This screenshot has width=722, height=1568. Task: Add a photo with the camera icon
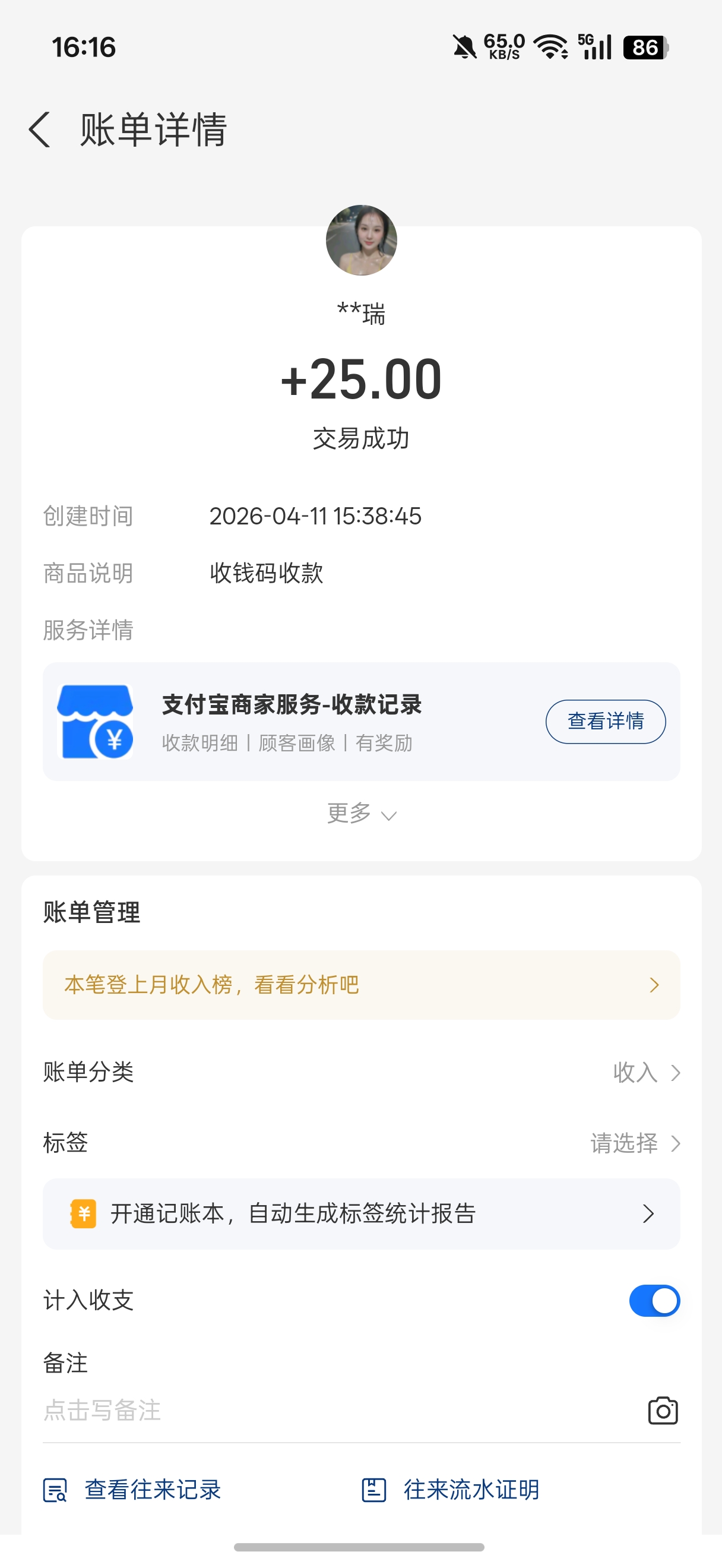coord(663,1411)
